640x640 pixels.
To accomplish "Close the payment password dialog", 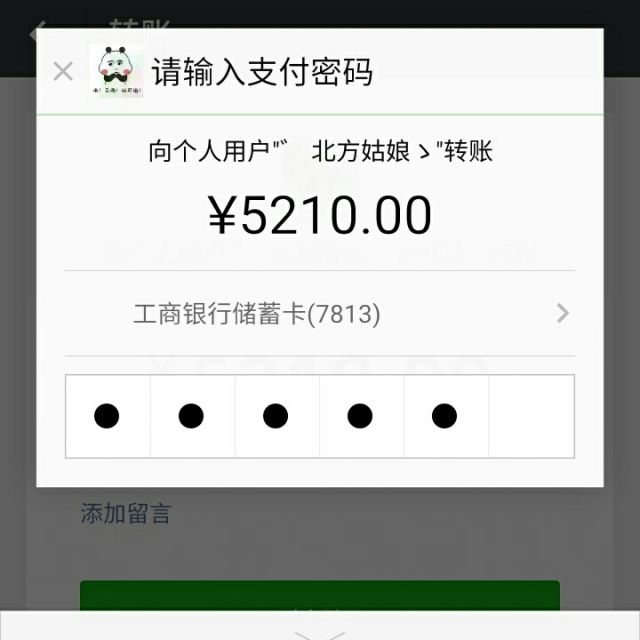I will [x=63, y=72].
